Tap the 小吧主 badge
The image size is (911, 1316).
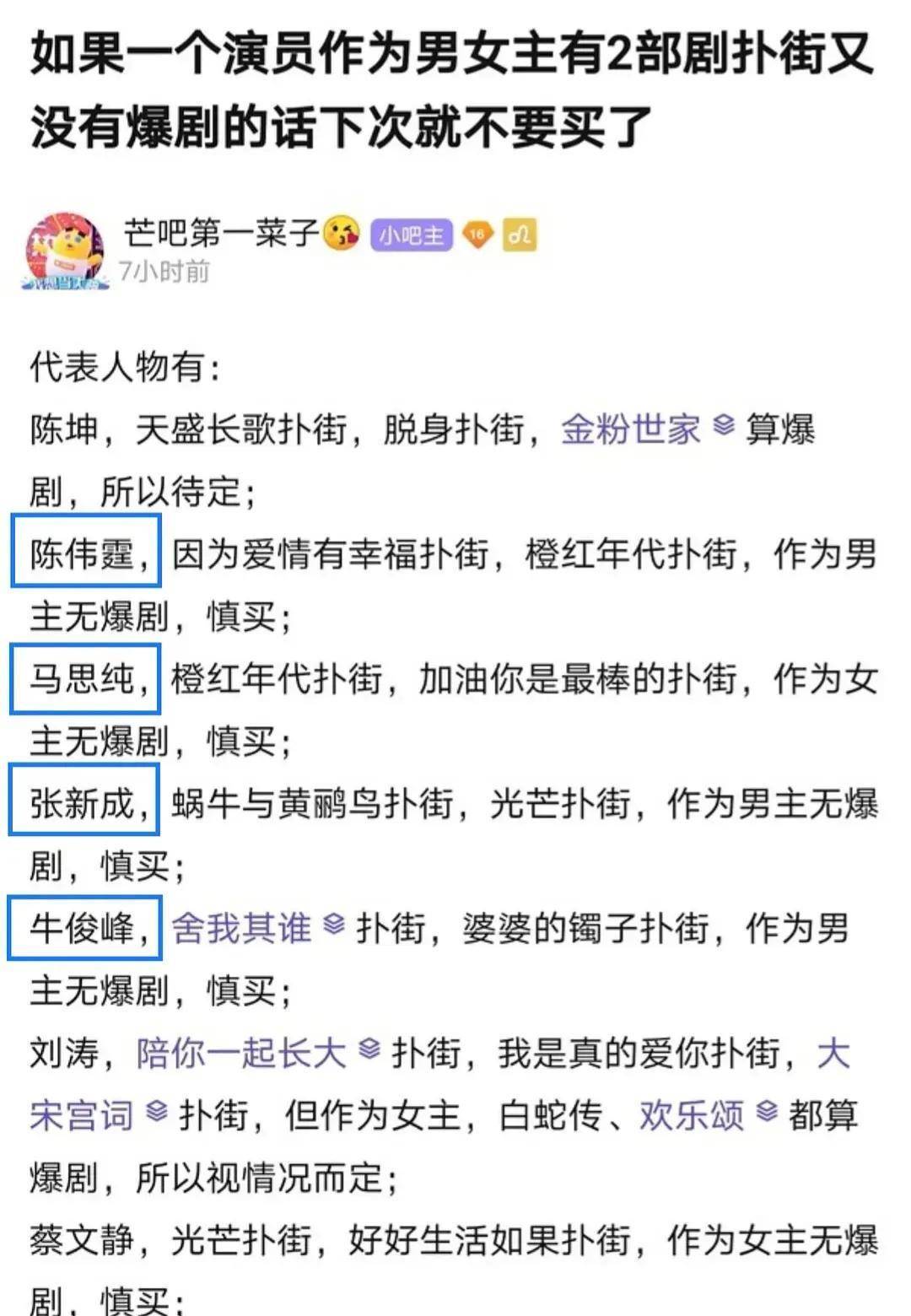[x=411, y=235]
